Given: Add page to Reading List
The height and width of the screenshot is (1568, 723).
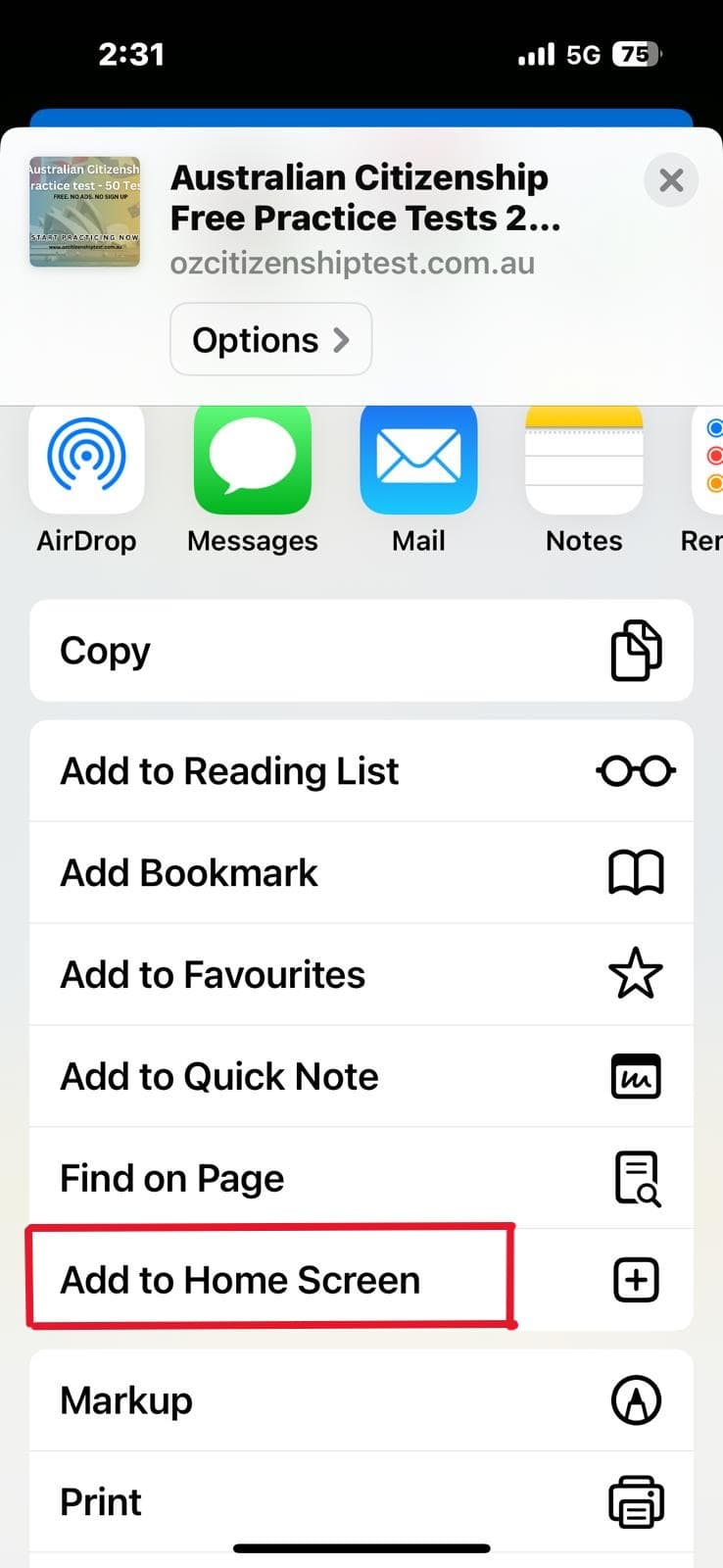Looking at the screenshot, I should tap(361, 771).
